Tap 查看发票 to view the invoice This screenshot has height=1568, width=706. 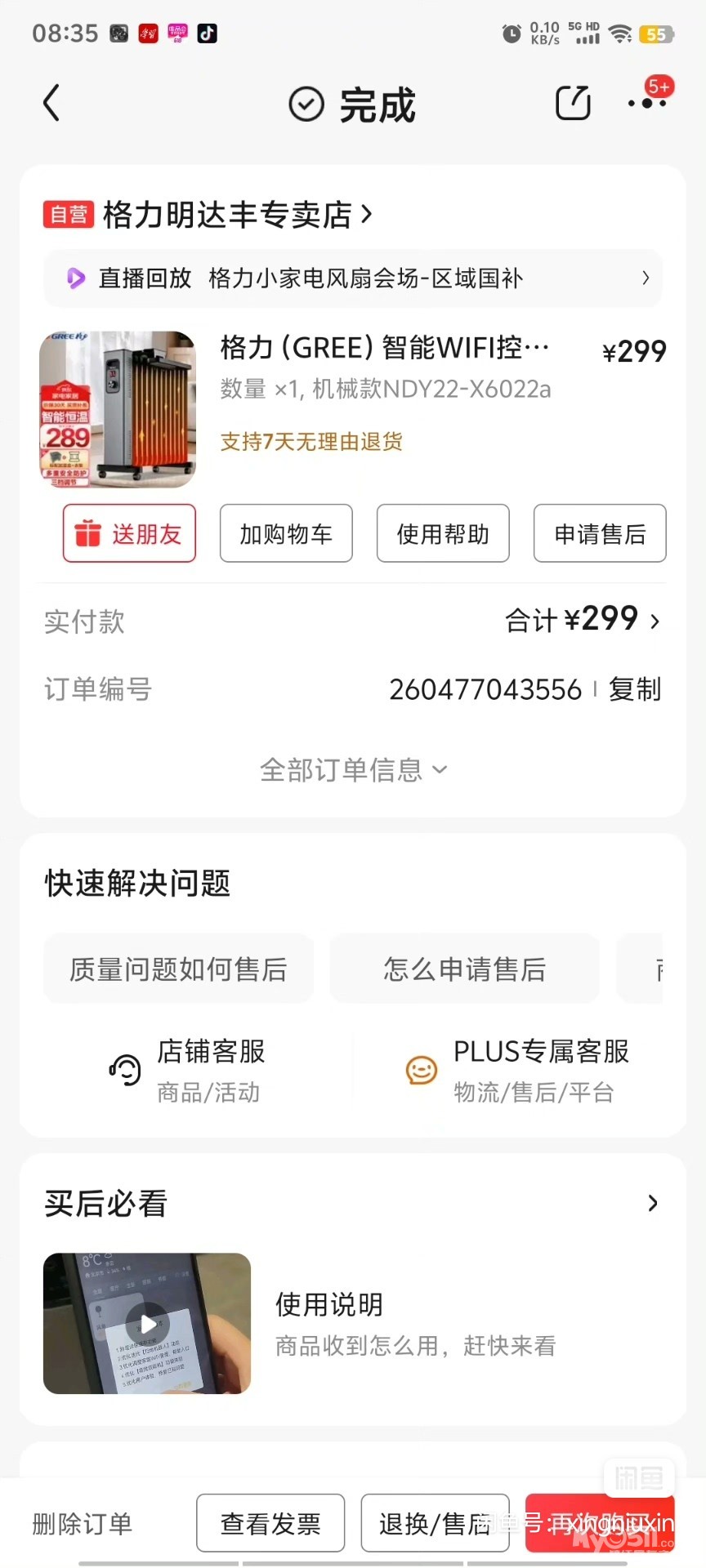[x=270, y=1523]
